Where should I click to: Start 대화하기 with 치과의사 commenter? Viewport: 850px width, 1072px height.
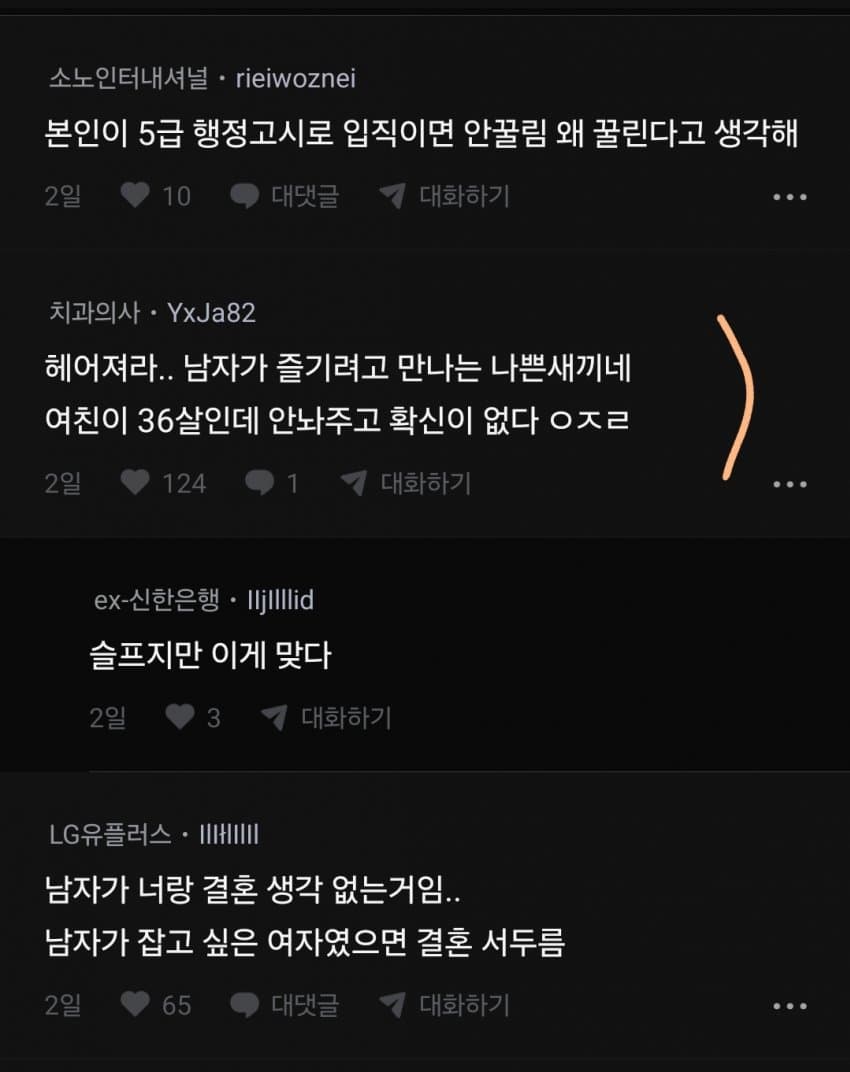click(406, 484)
